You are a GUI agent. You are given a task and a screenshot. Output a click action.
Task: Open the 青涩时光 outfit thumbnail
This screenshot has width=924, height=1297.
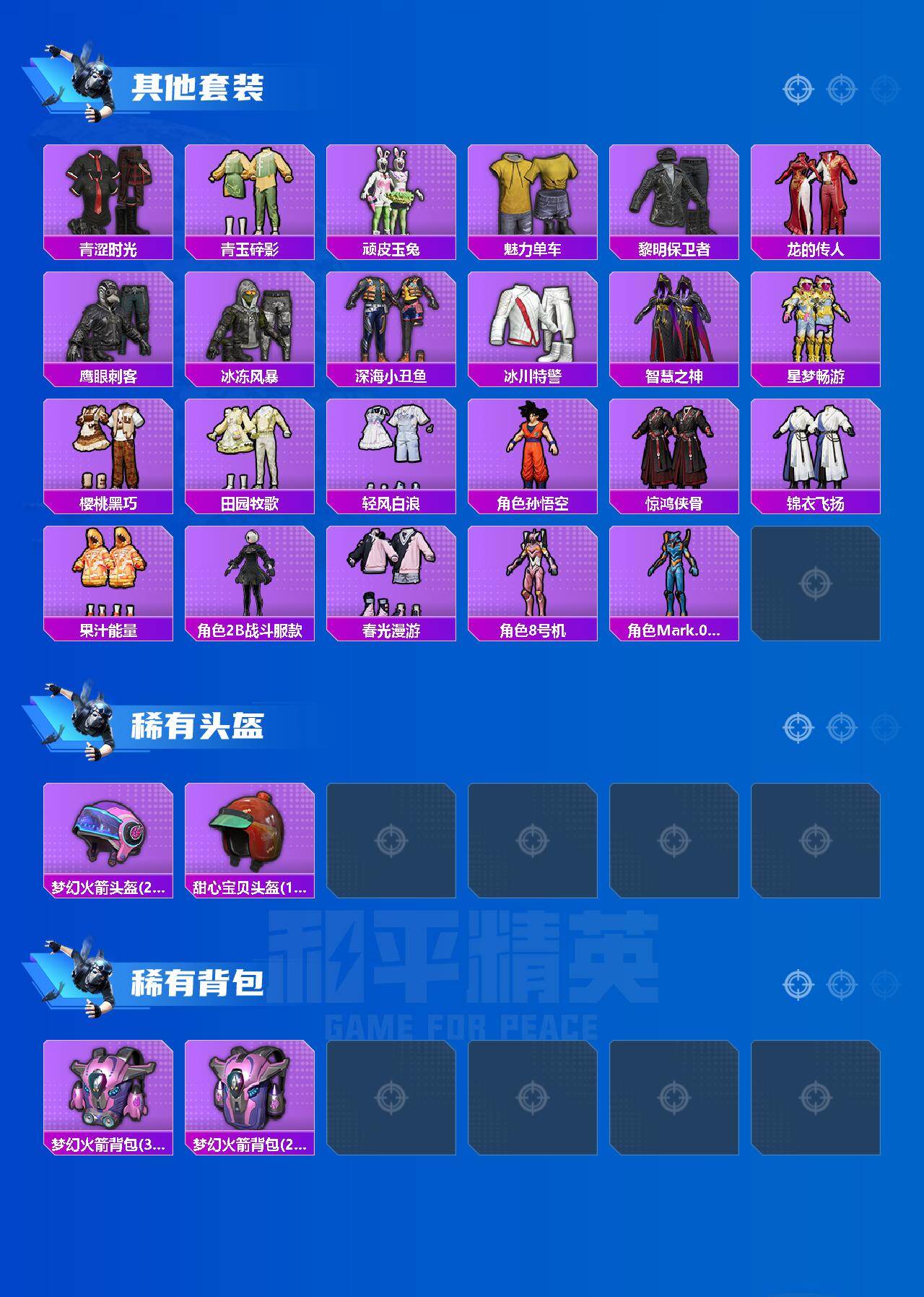[107, 191]
